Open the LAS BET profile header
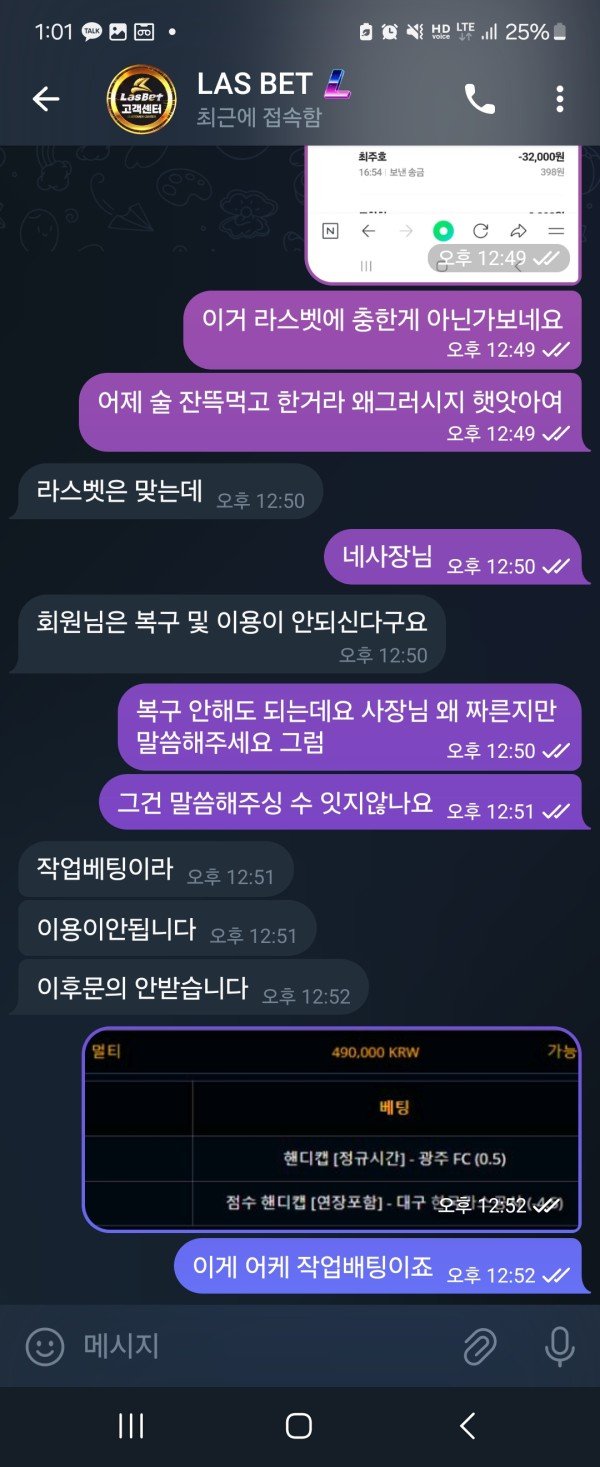This screenshot has height=1467, width=600. point(260,98)
